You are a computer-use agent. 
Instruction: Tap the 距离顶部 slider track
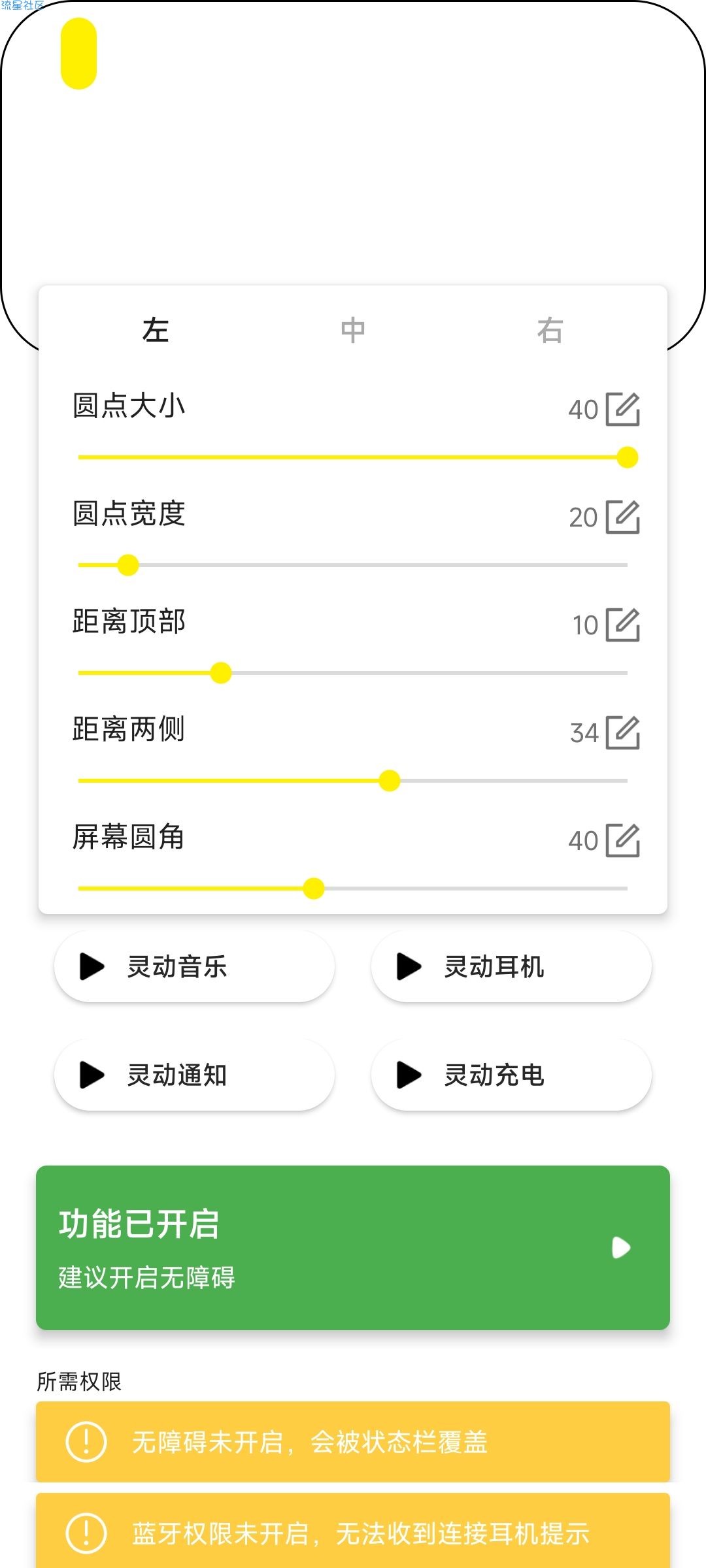353,673
